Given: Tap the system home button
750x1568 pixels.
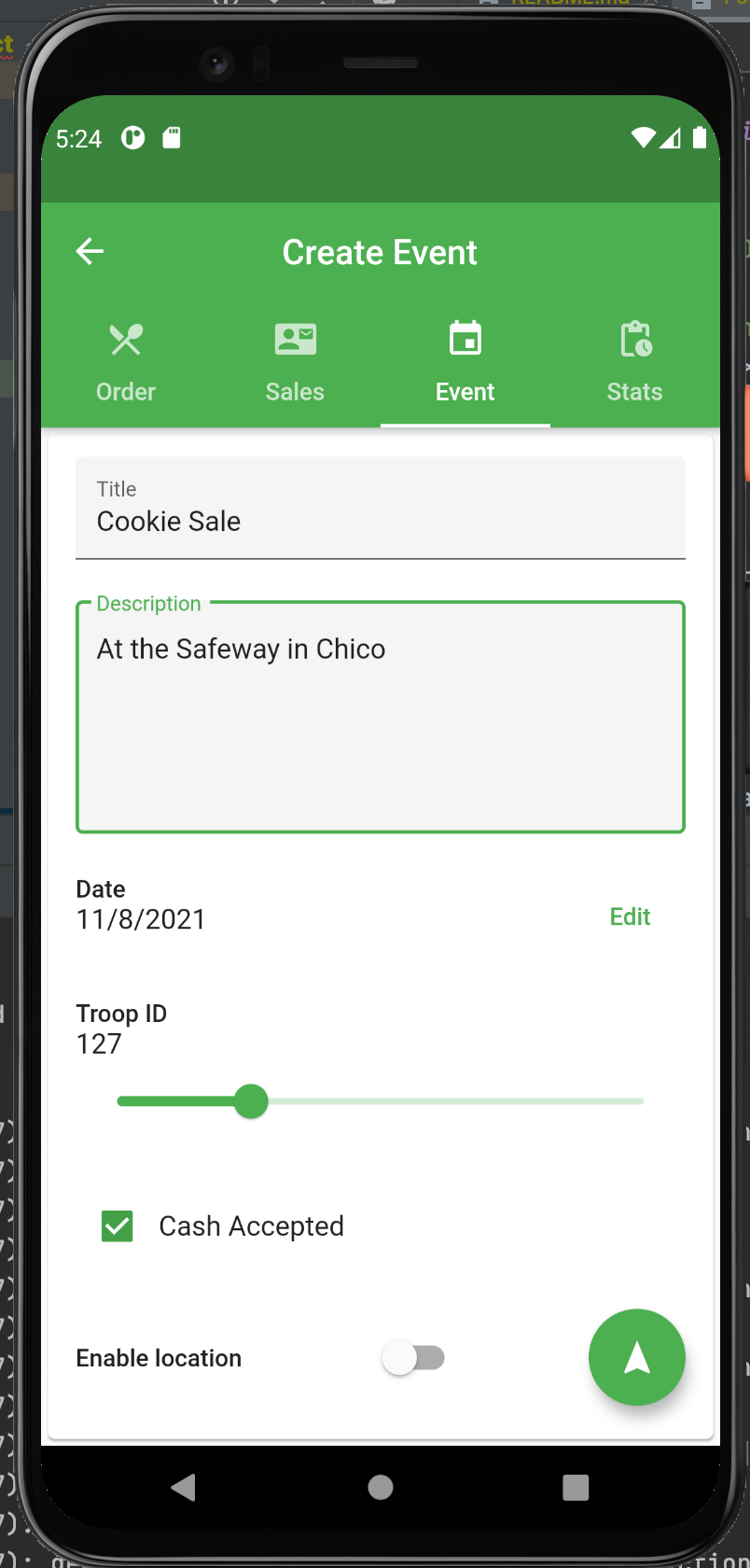Looking at the screenshot, I should click(380, 1487).
